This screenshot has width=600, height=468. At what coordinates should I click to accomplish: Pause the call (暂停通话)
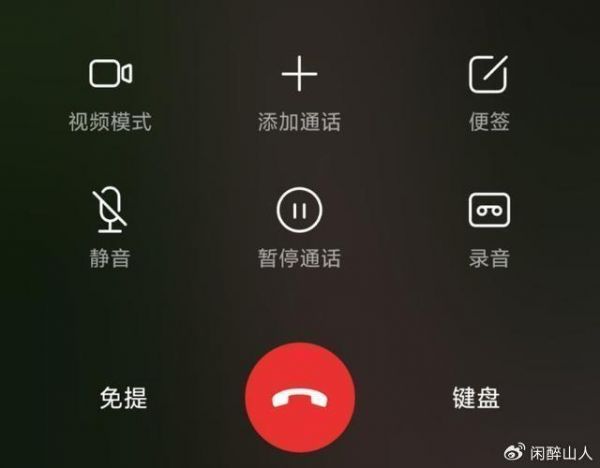coord(299,211)
